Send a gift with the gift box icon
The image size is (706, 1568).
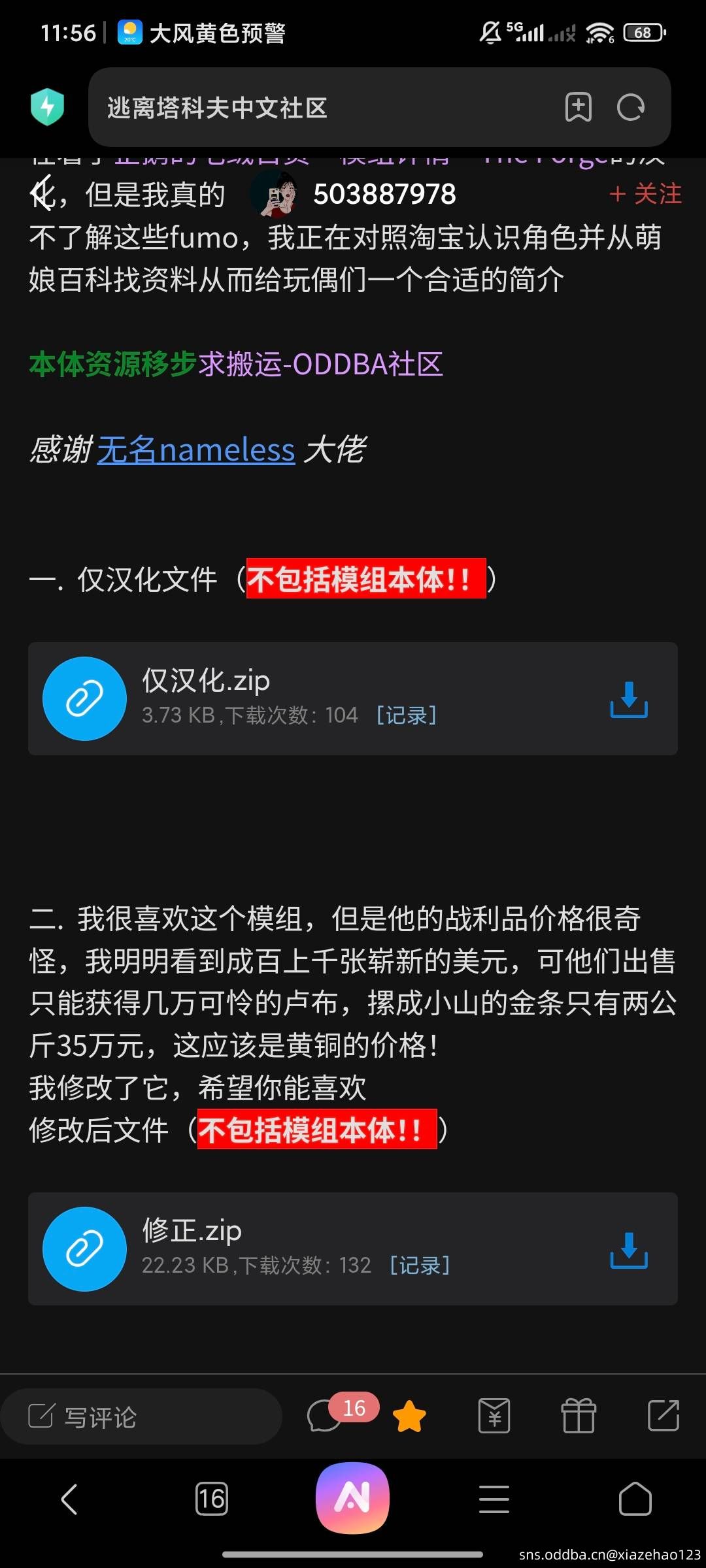point(579,1416)
